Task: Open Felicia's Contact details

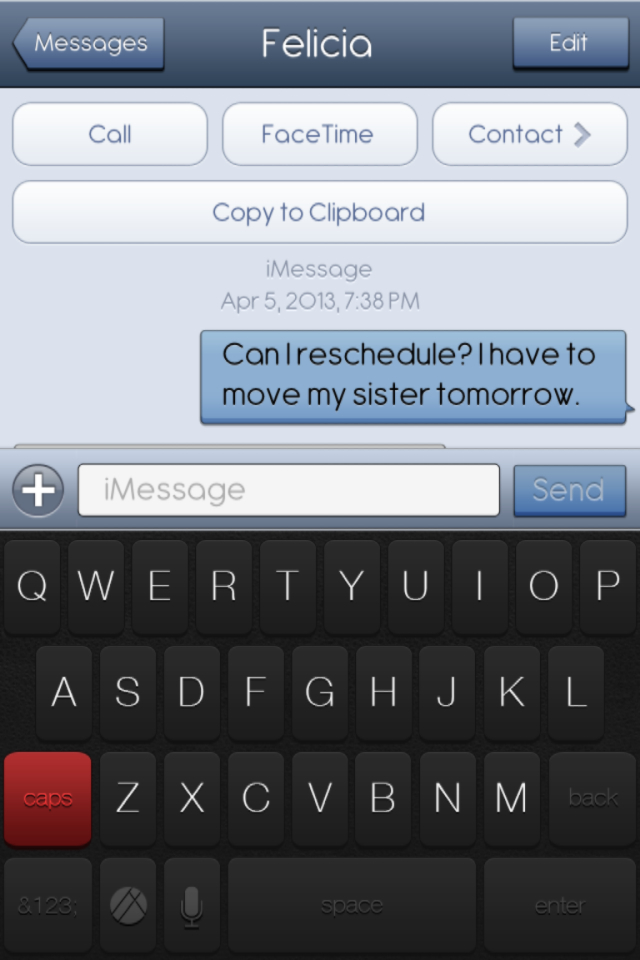Action: pyautogui.click(x=528, y=134)
